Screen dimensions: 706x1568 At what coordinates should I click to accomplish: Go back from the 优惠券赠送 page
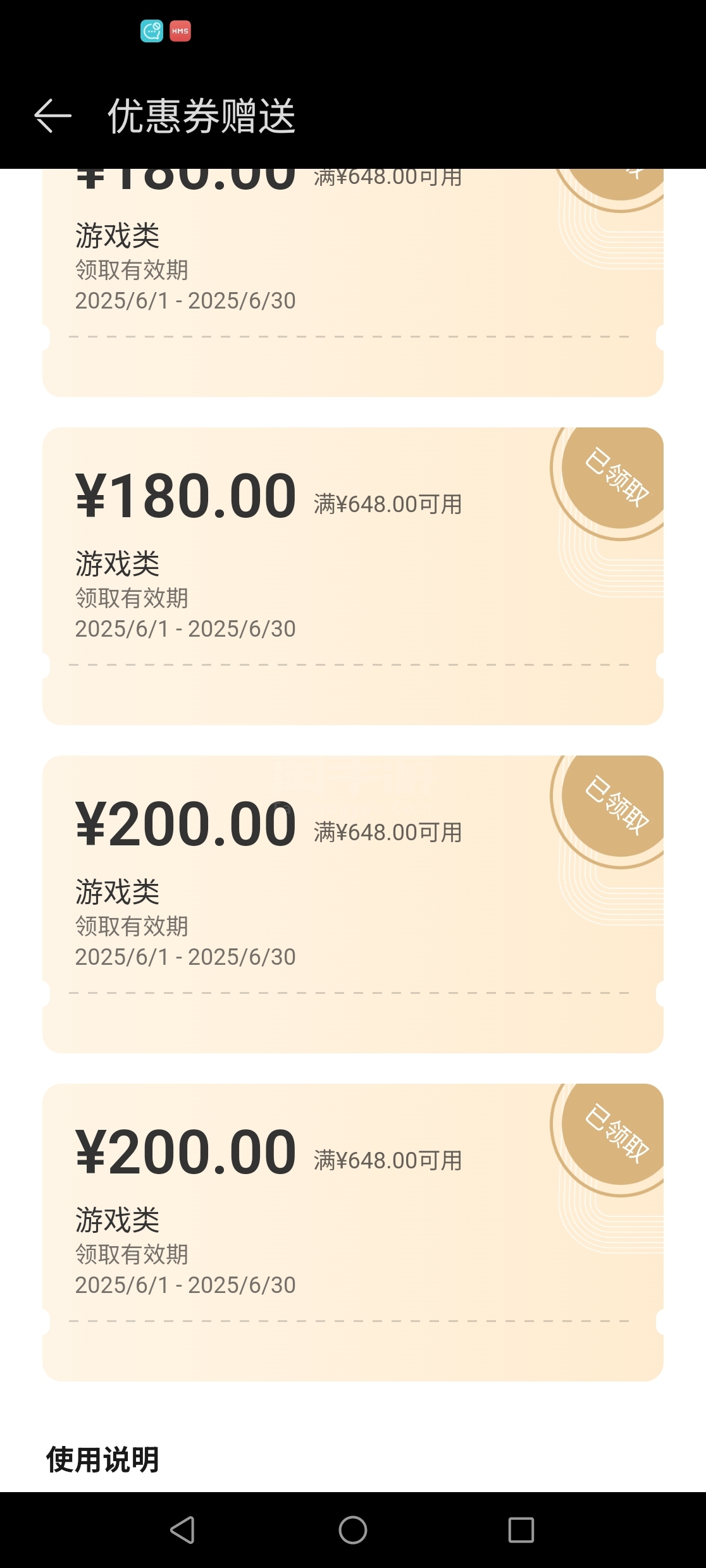point(53,116)
